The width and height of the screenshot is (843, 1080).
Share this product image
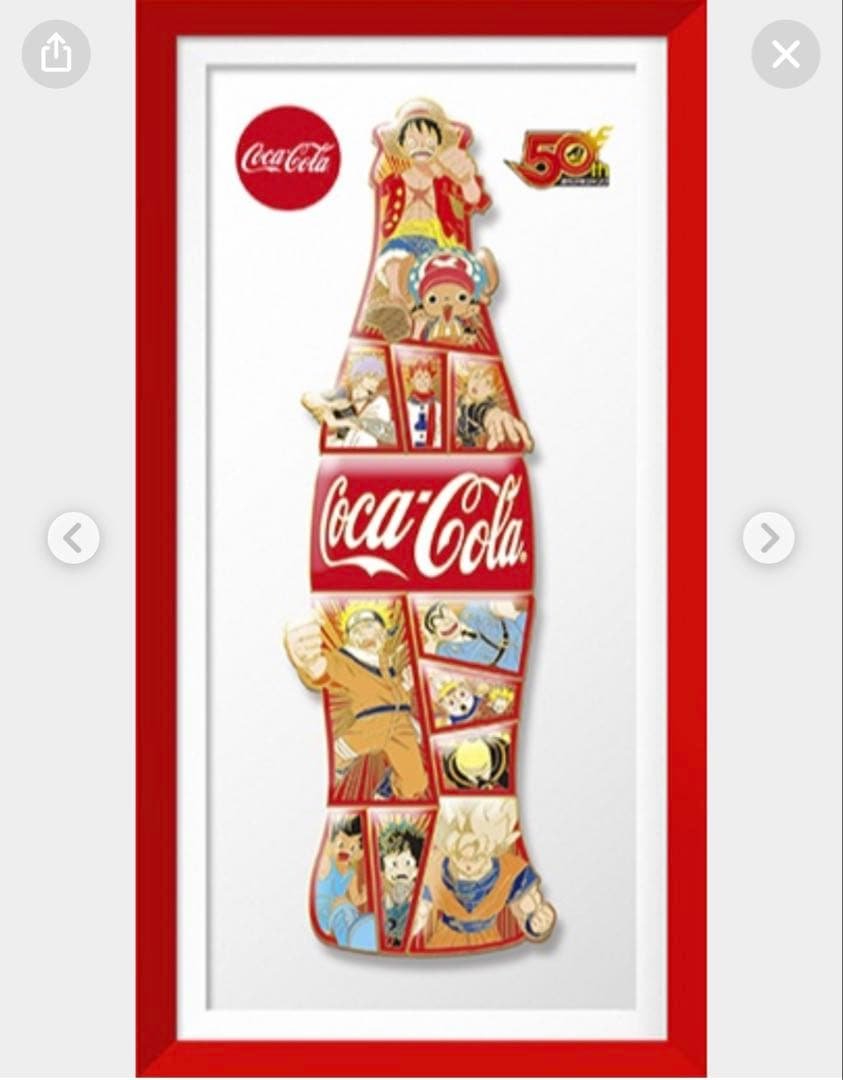click(x=56, y=54)
